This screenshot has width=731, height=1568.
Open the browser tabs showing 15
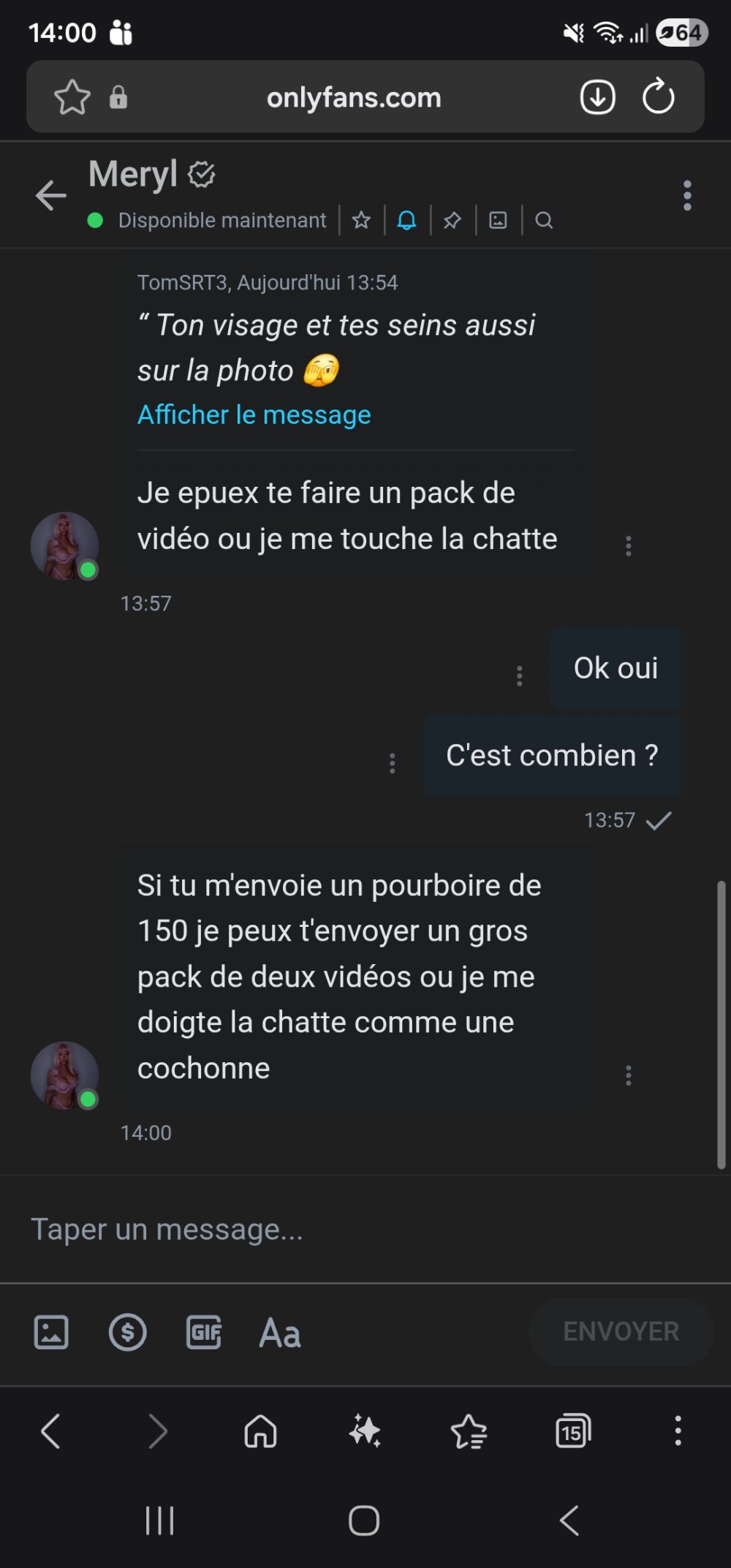(573, 1431)
